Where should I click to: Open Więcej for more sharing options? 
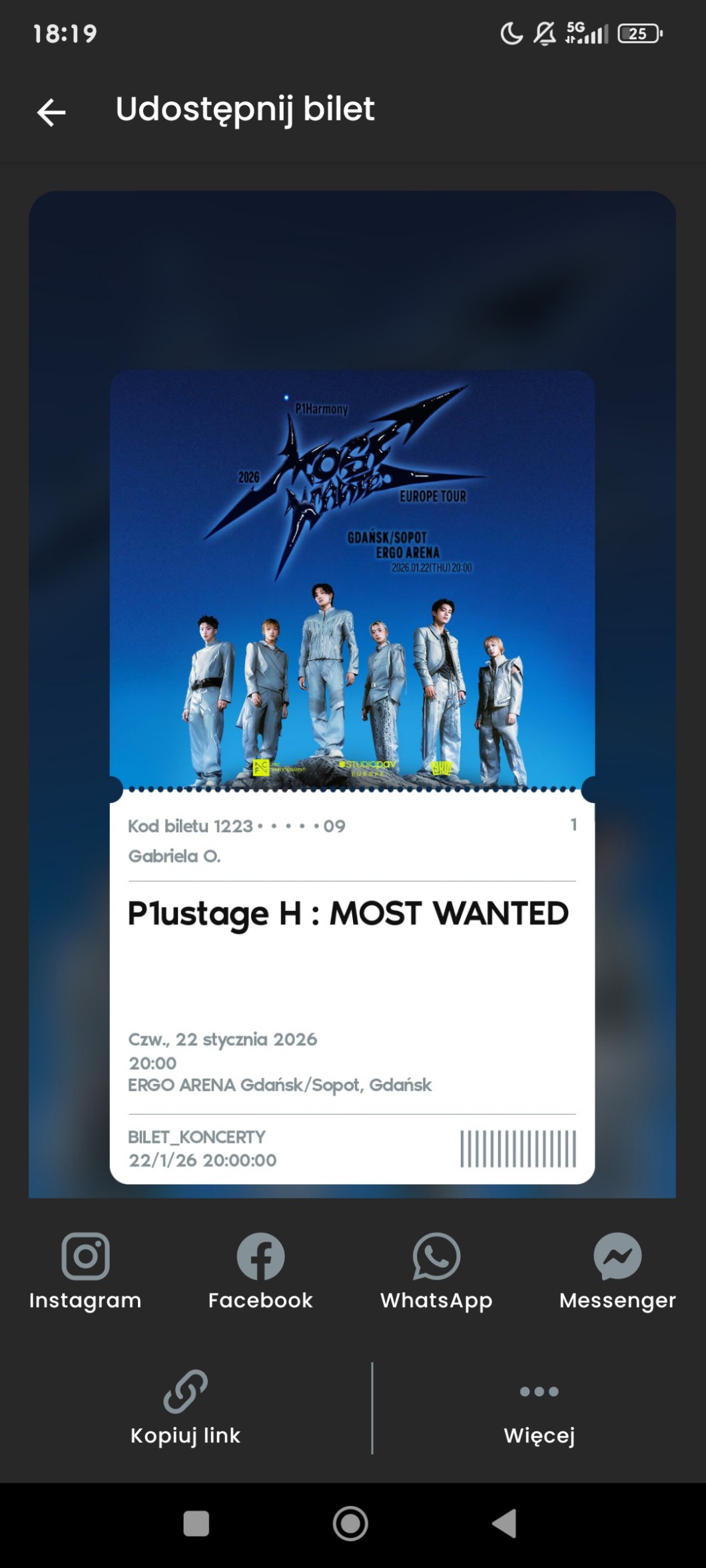(539, 1407)
